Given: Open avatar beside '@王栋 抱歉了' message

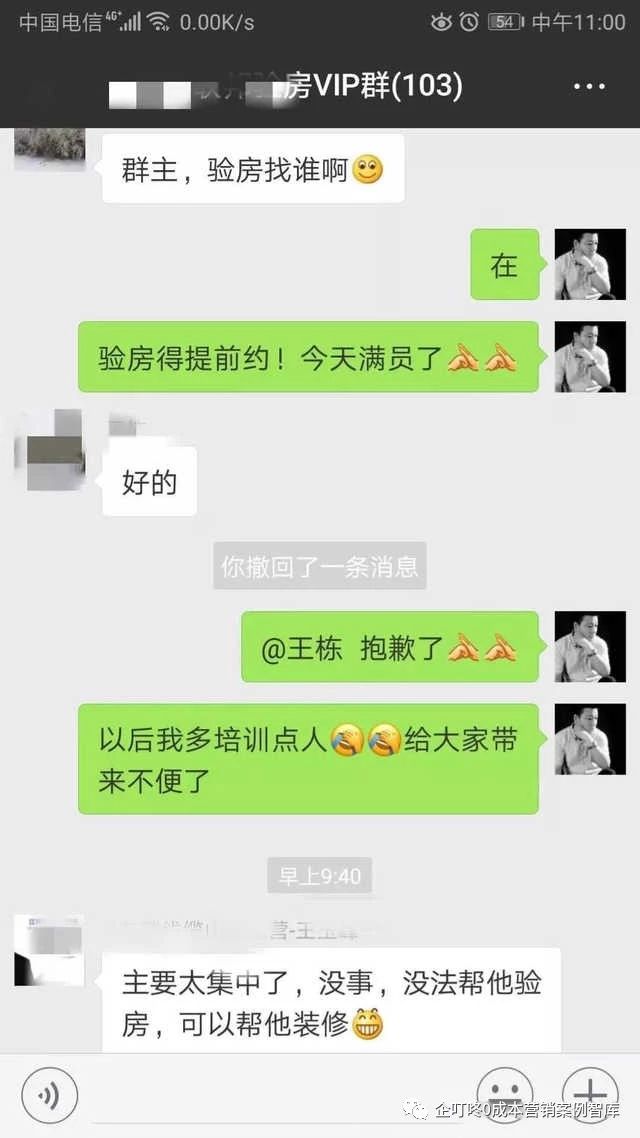Looking at the screenshot, I should (x=589, y=647).
